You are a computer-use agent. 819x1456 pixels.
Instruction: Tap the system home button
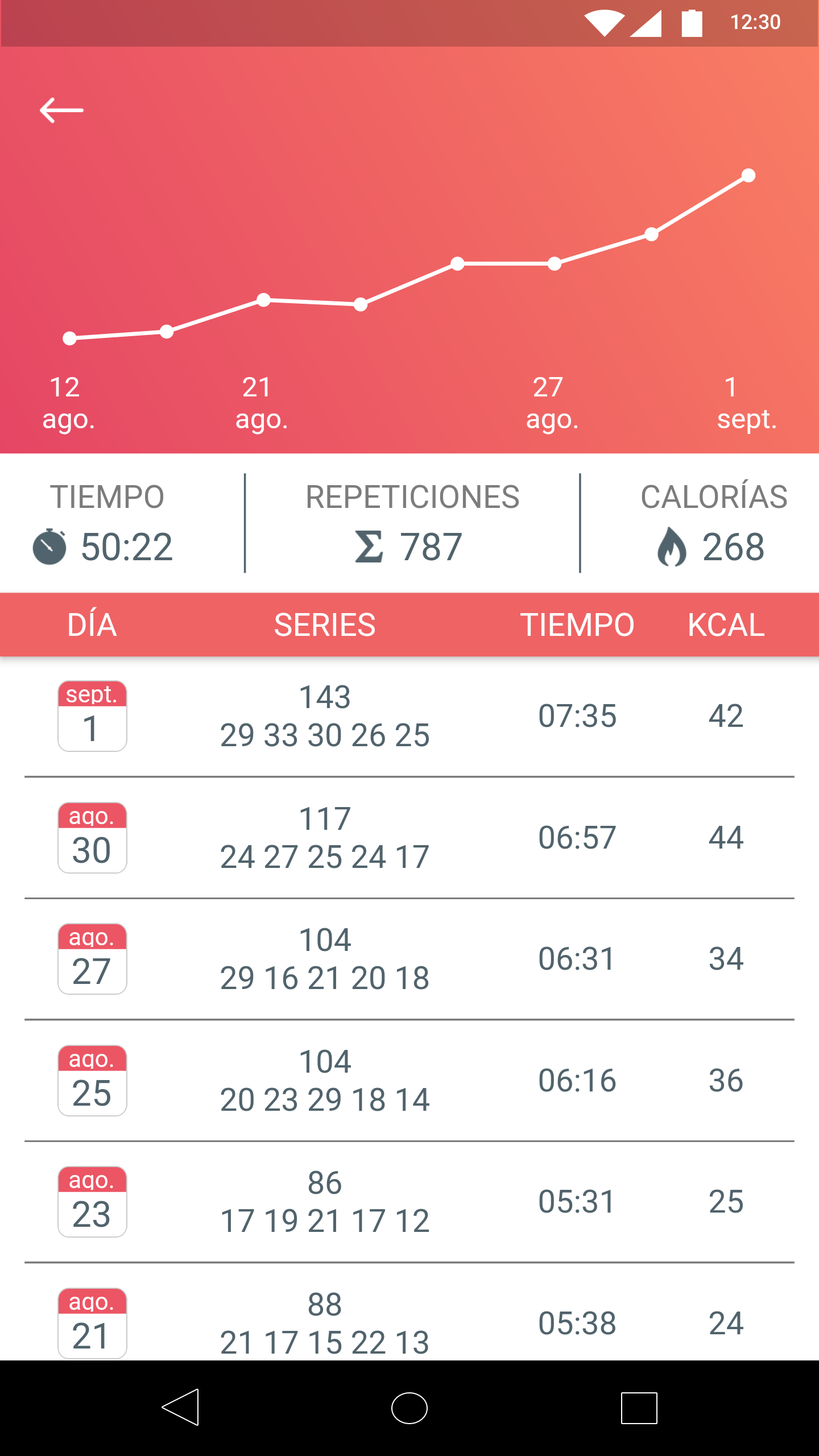[409, 1408]
